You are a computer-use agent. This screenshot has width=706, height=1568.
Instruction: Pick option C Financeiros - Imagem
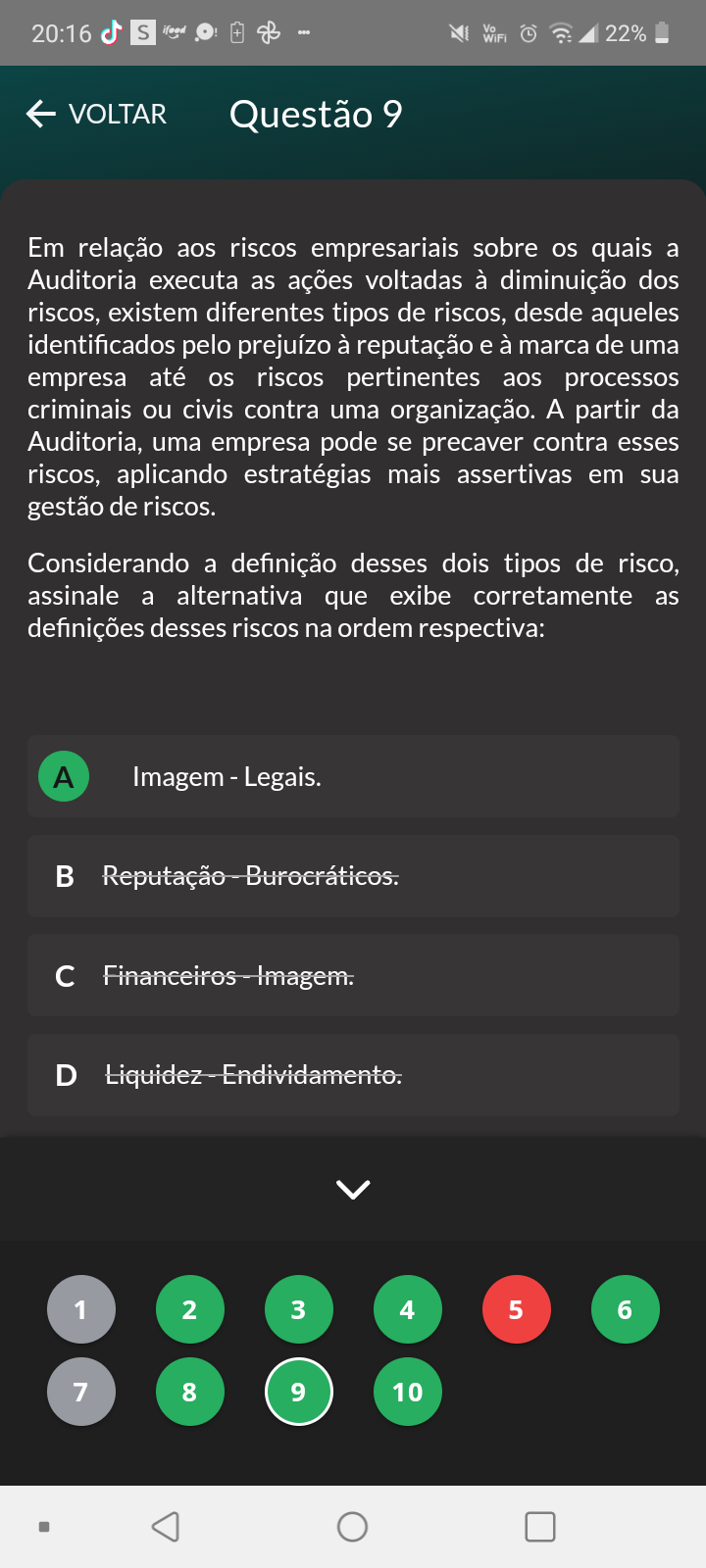point(353,975)
